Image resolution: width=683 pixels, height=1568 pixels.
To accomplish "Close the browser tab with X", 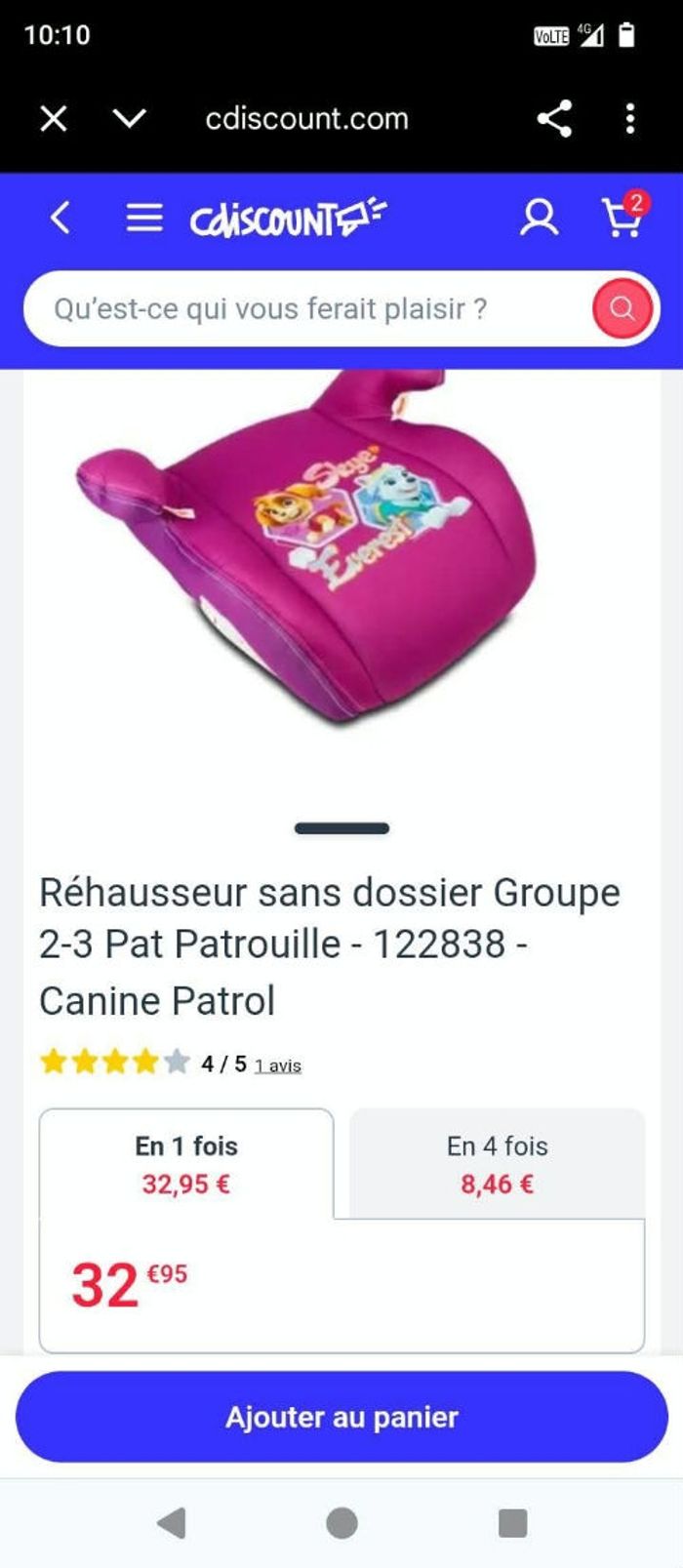I will 54,119.
